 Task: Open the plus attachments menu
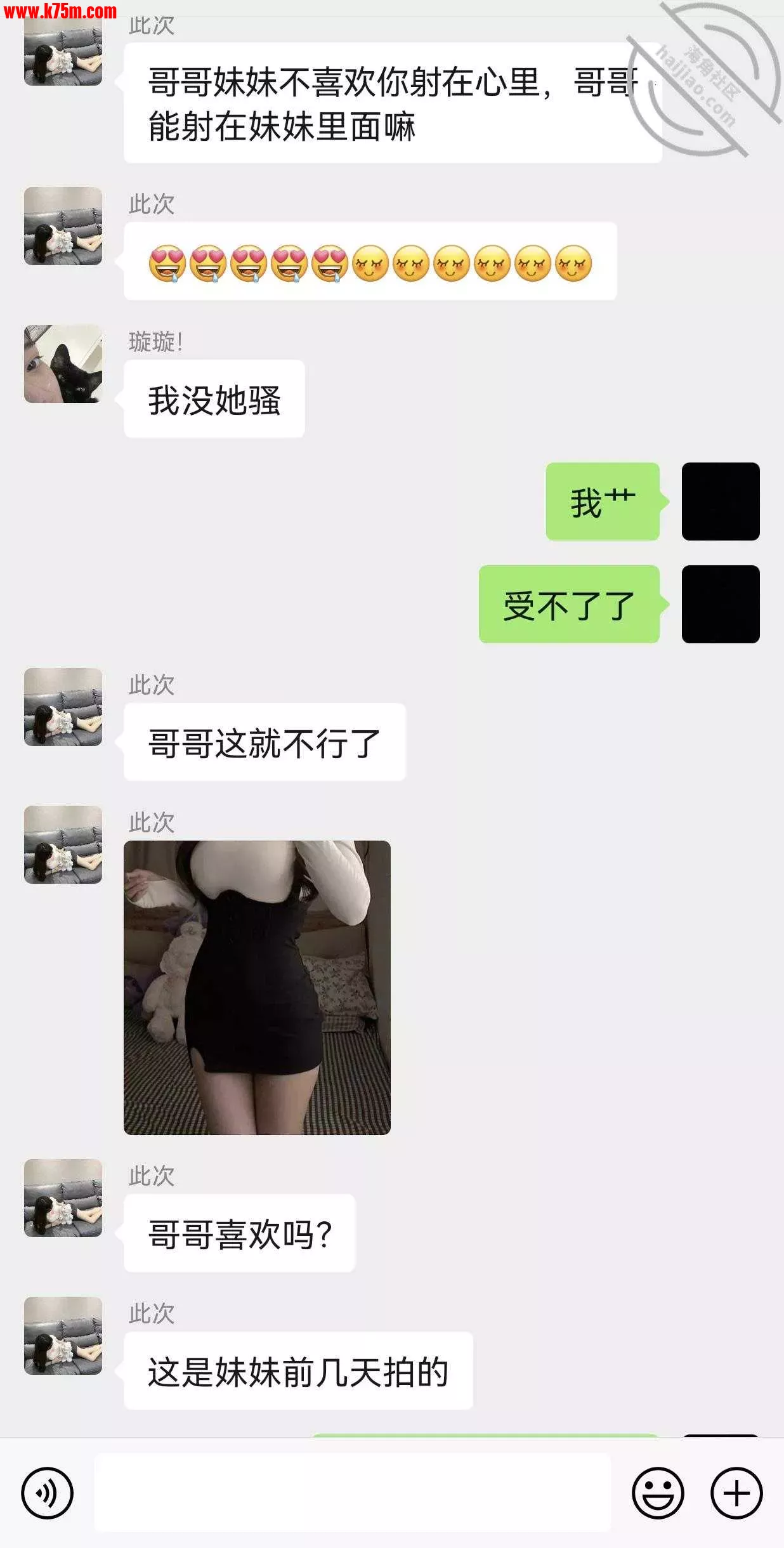pos(736,1493)
